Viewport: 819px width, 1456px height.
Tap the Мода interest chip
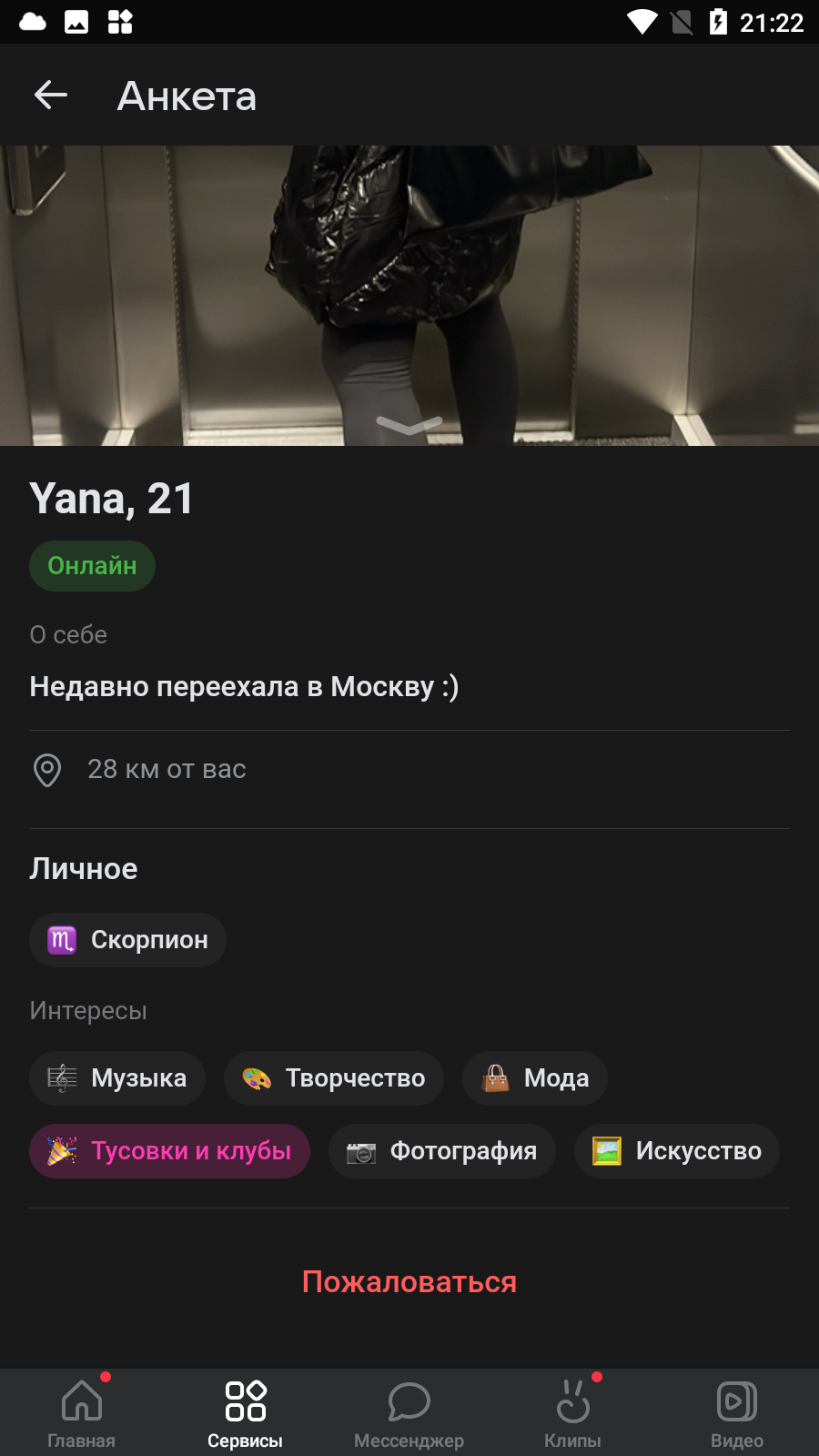point(535,1078)
